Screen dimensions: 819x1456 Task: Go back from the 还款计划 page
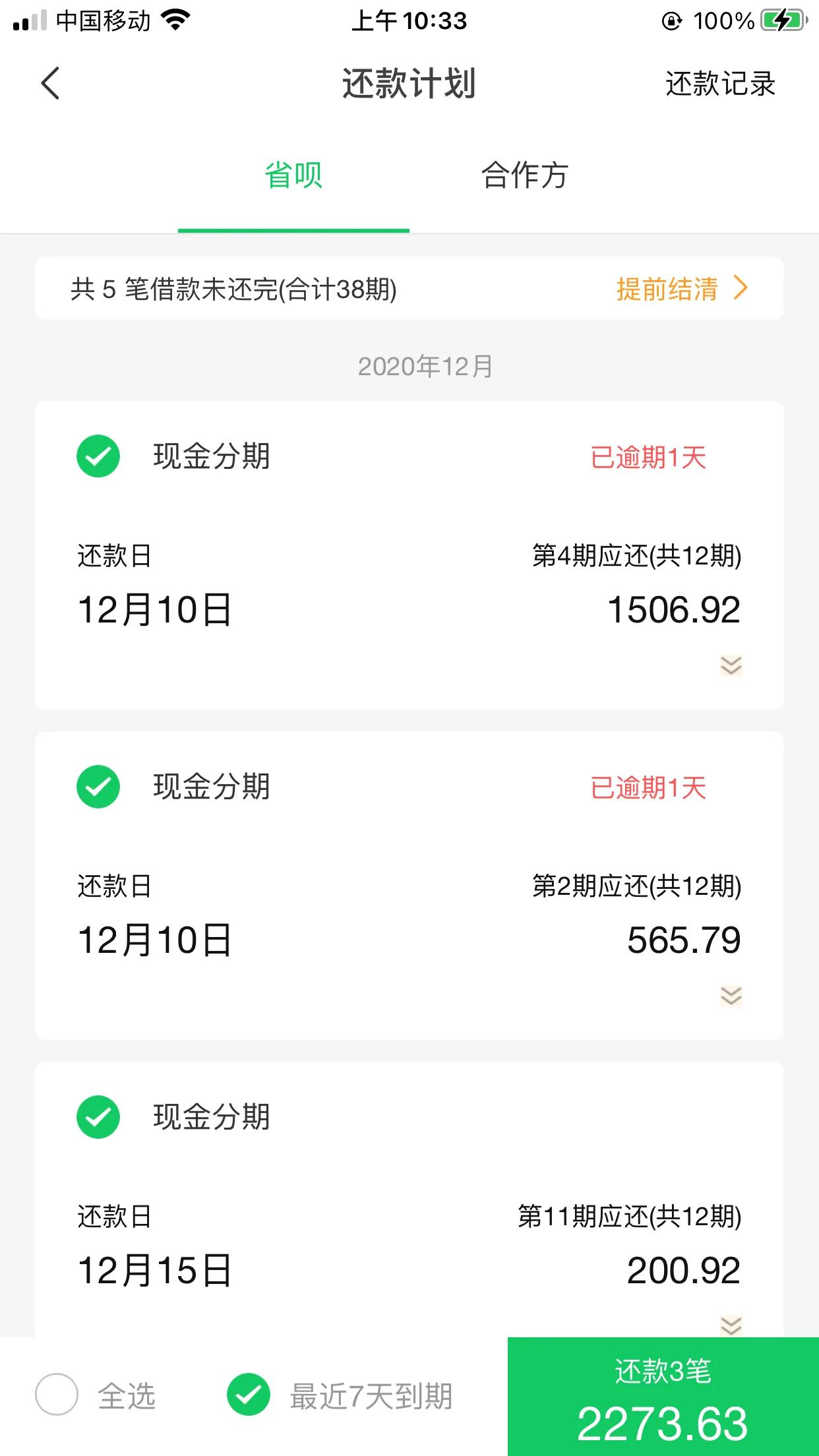pos(50,84)
